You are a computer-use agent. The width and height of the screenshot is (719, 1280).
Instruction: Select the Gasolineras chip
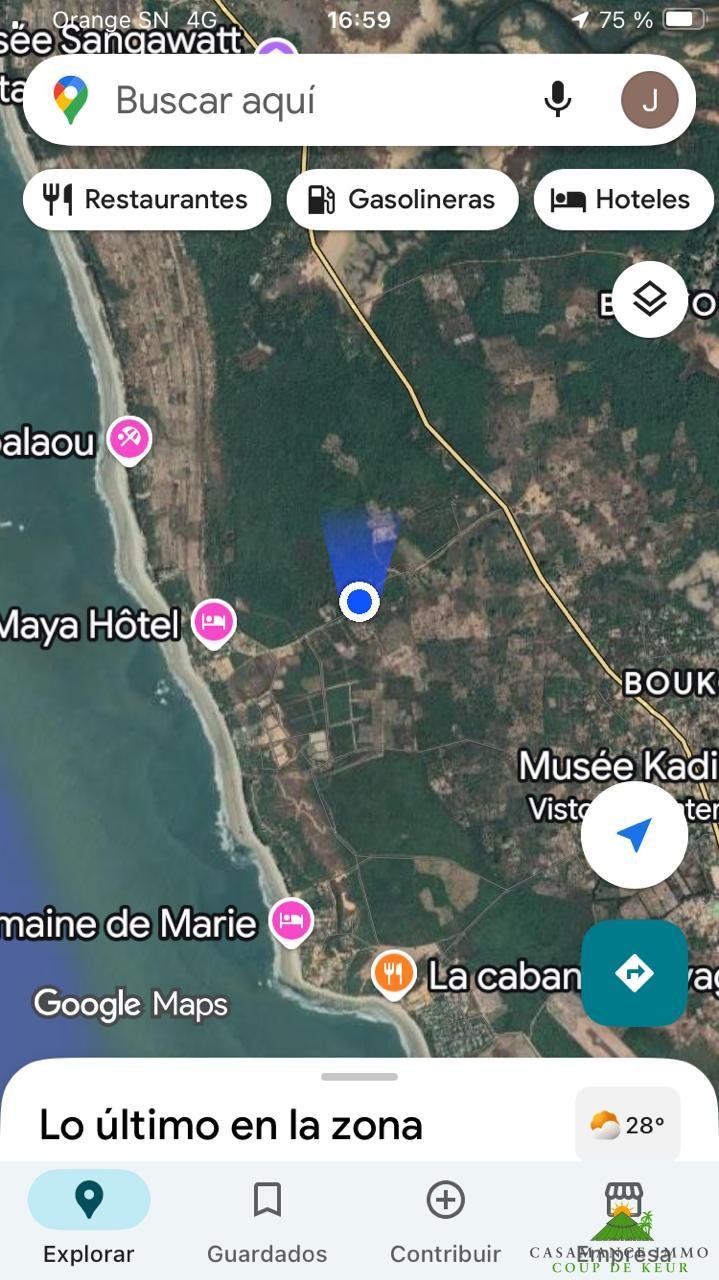(x=402, y=199)
